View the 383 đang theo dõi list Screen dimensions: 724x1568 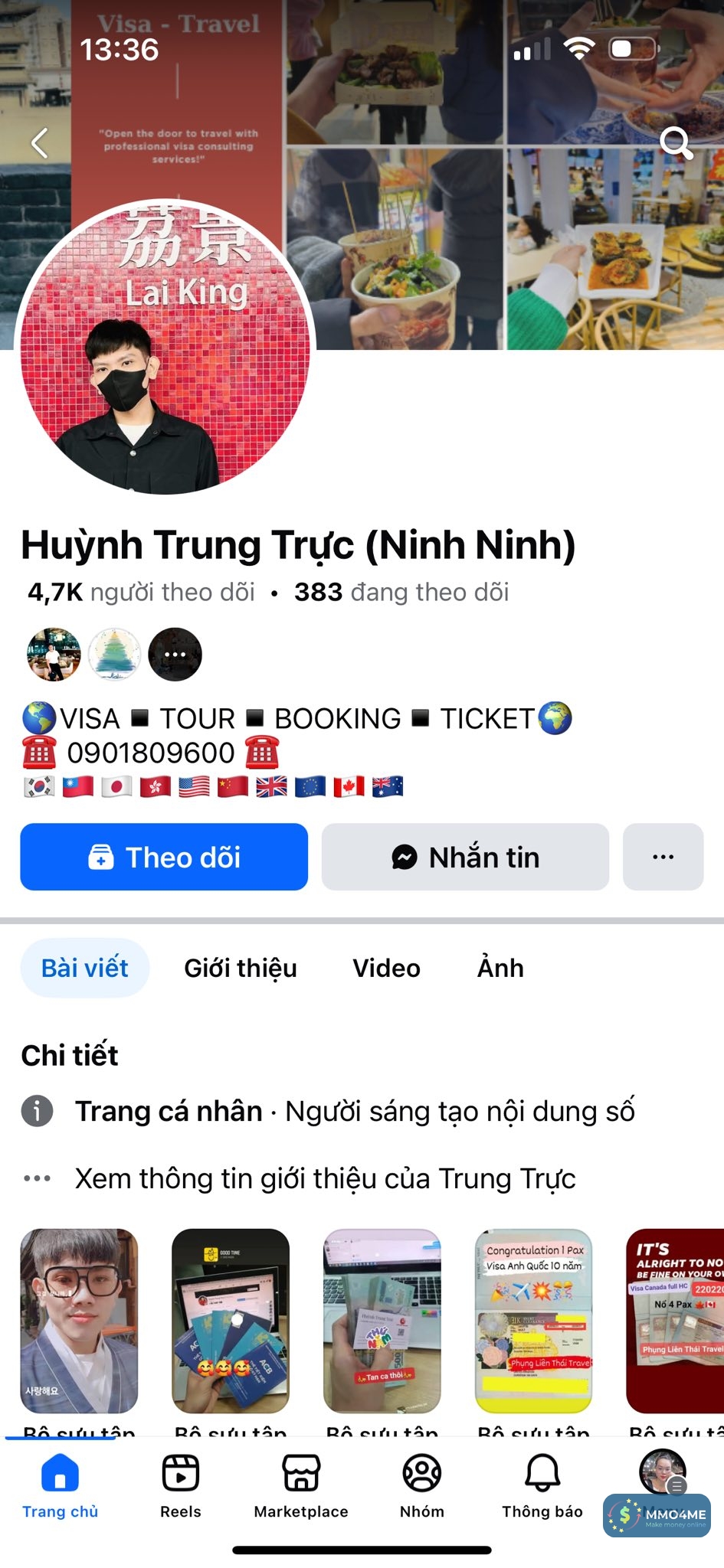(x=401, y=592)
